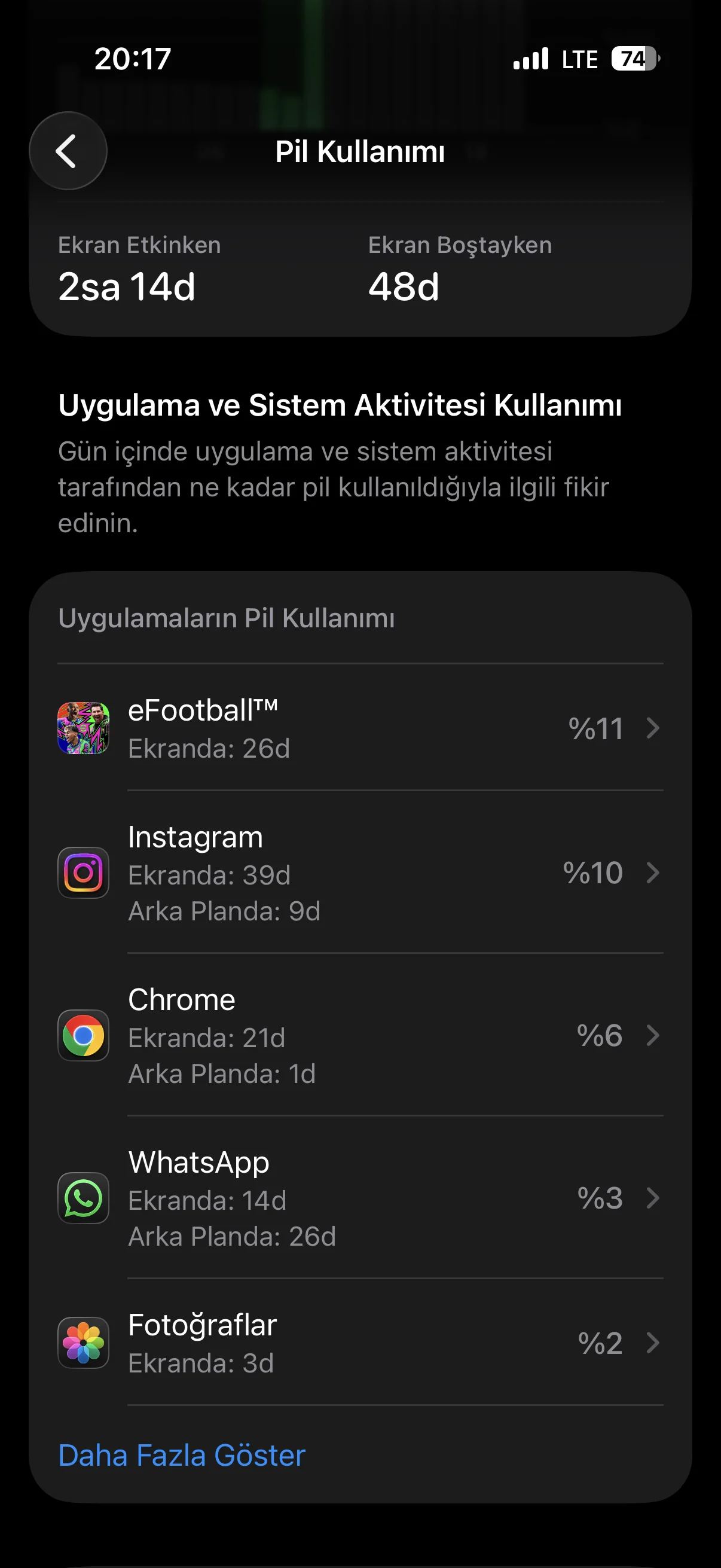Tap the Daha Fazla Göster link
Viewport: 721px width, 1568px height.
click(x=182, y=1456)
